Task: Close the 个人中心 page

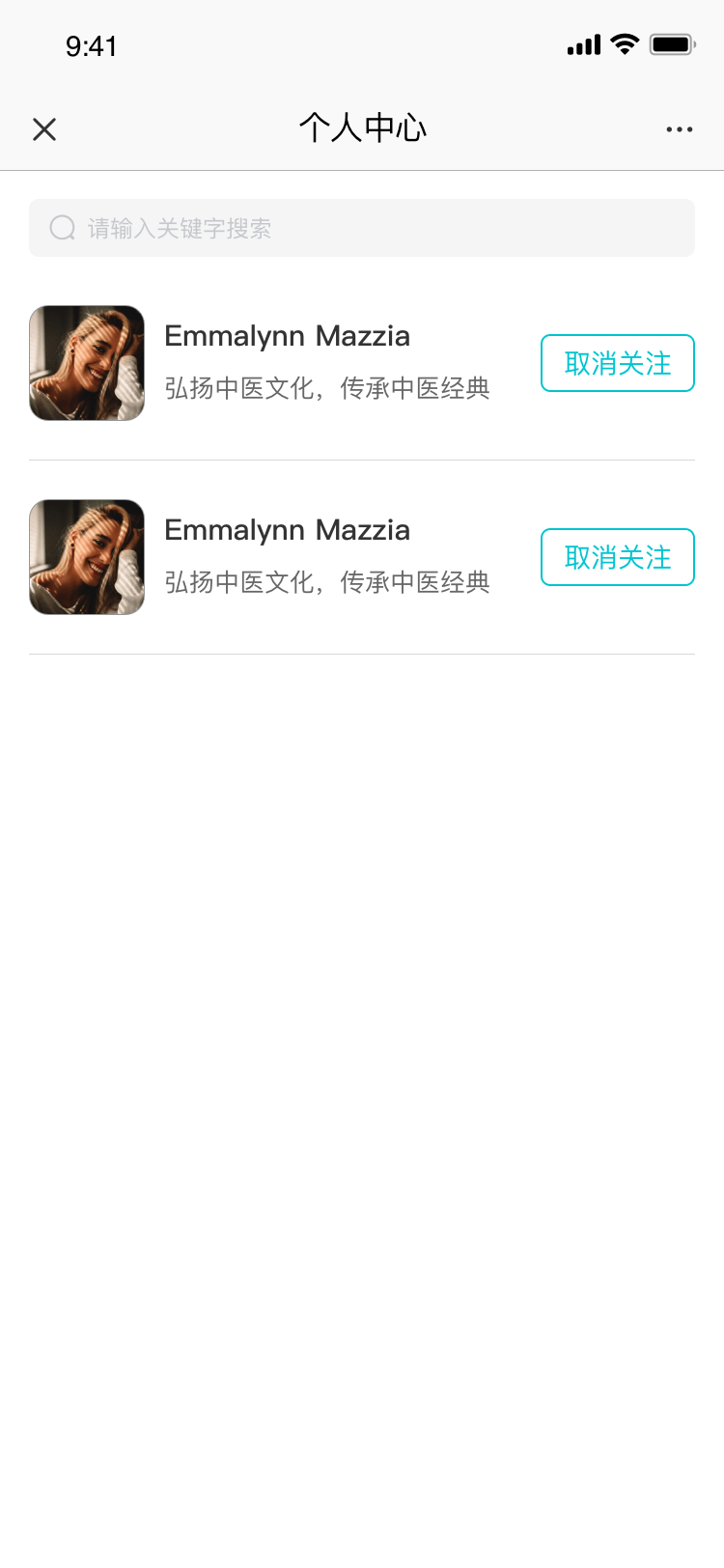Action: click(x=44, y=129)
